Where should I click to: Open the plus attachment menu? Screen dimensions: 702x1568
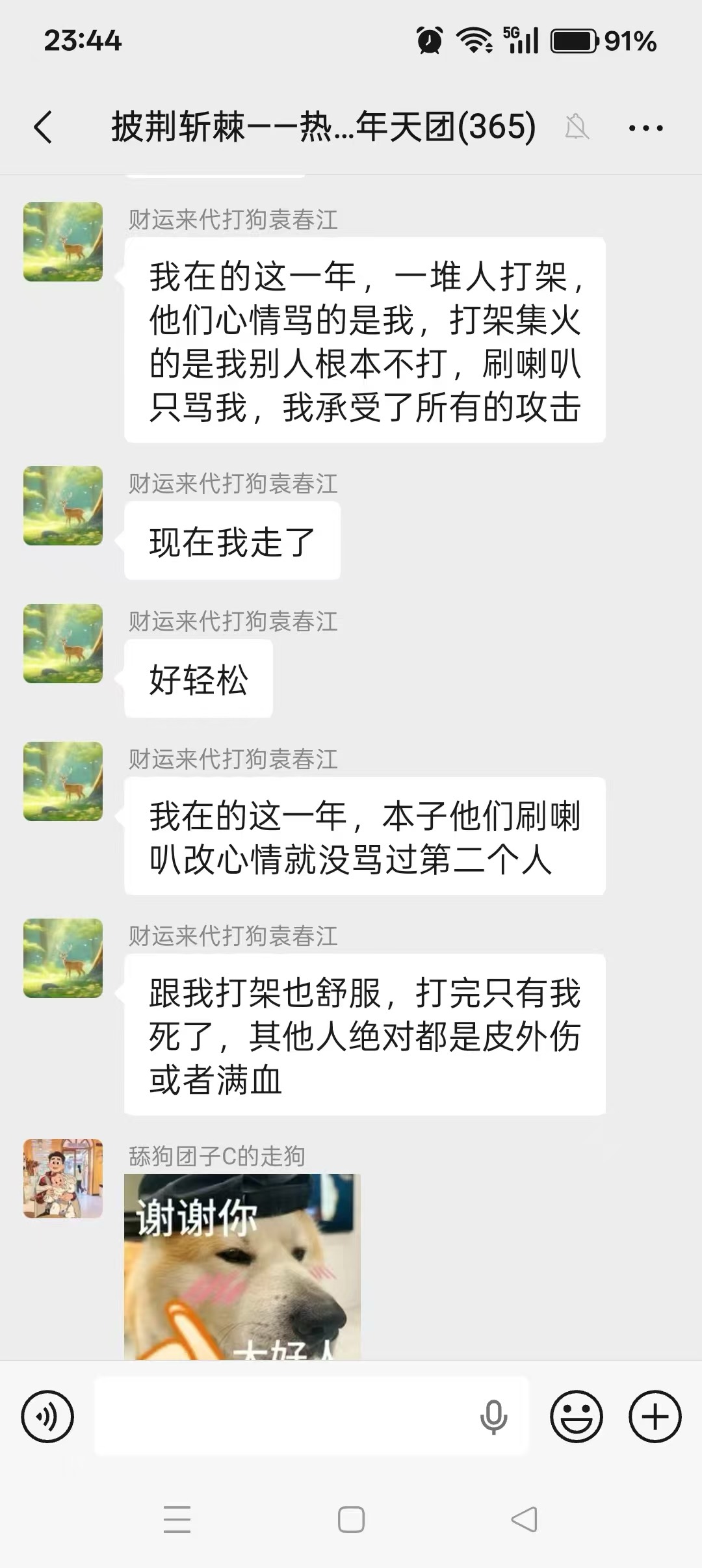pyautogui.click(x=655, y=1417)
